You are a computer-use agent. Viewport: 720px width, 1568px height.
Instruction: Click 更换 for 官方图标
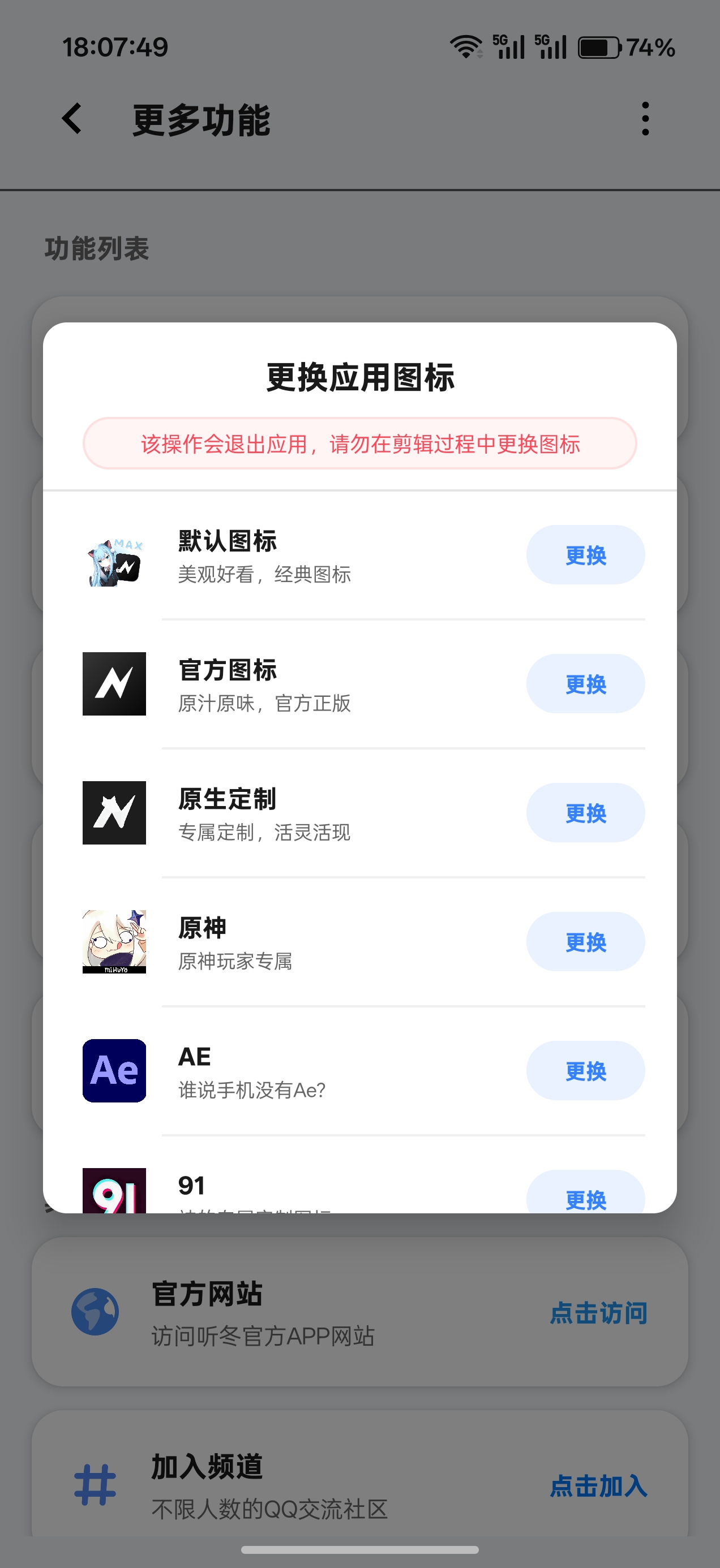(x=584, y=683)
